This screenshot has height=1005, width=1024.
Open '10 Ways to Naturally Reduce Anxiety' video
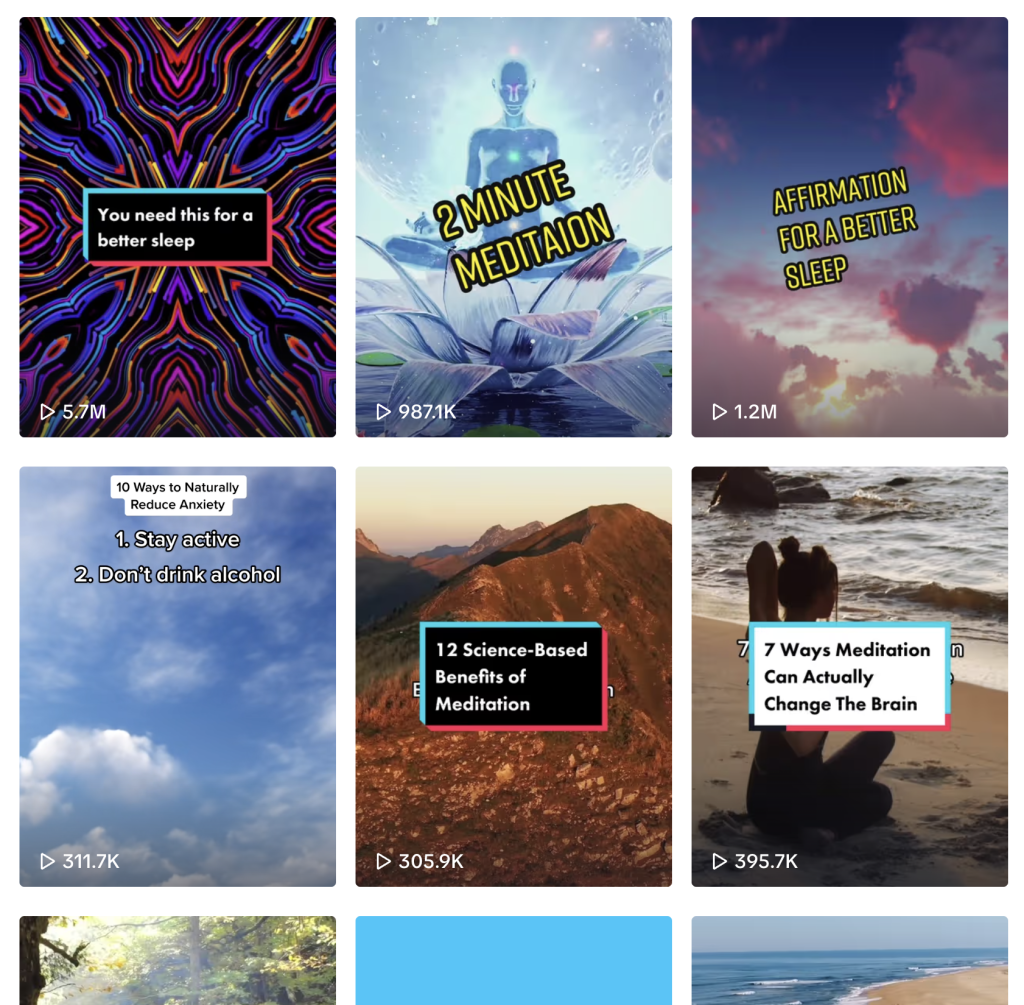click(177, 676)
